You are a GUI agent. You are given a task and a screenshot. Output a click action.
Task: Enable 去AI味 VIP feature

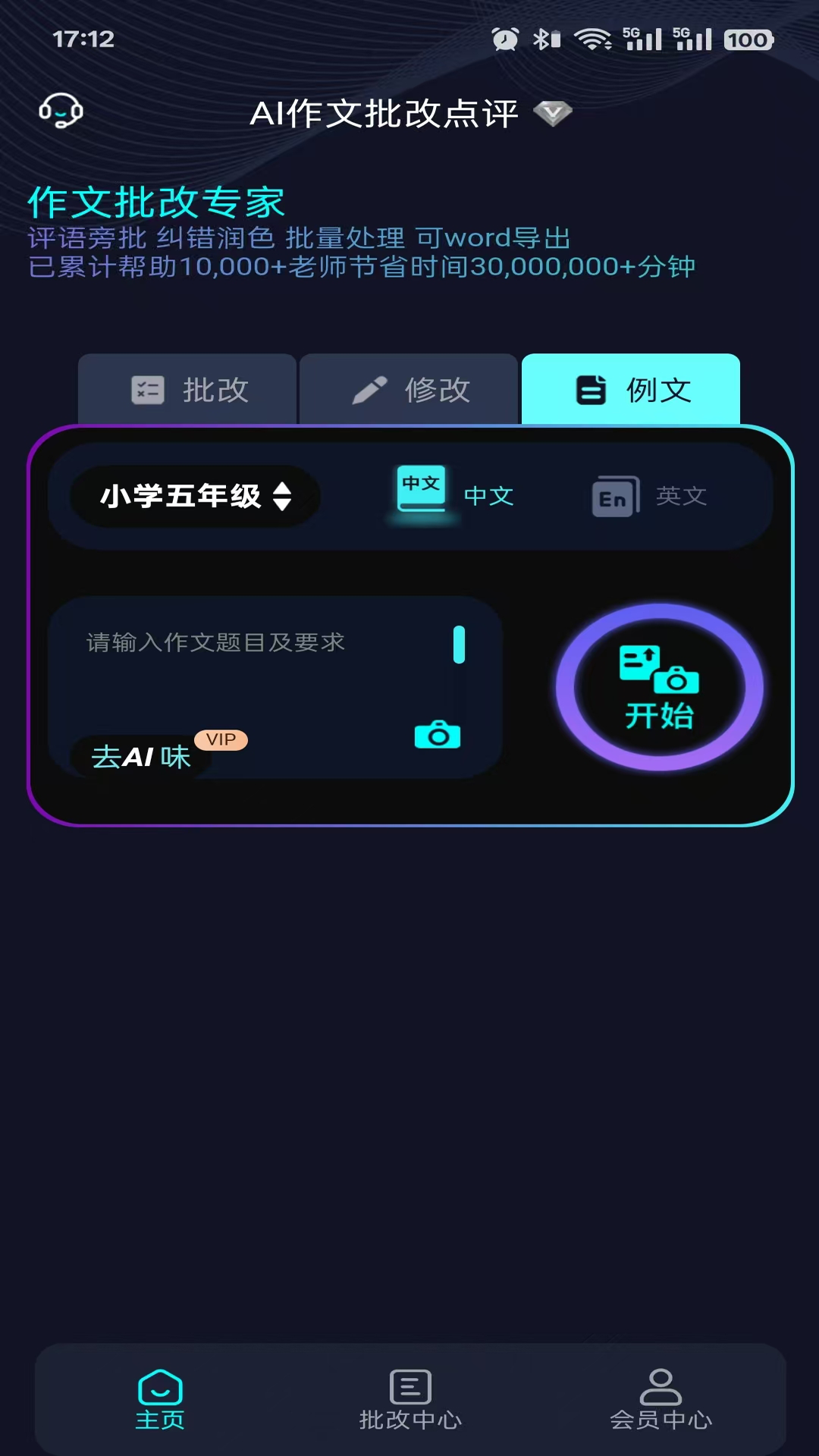click(141, 756)
